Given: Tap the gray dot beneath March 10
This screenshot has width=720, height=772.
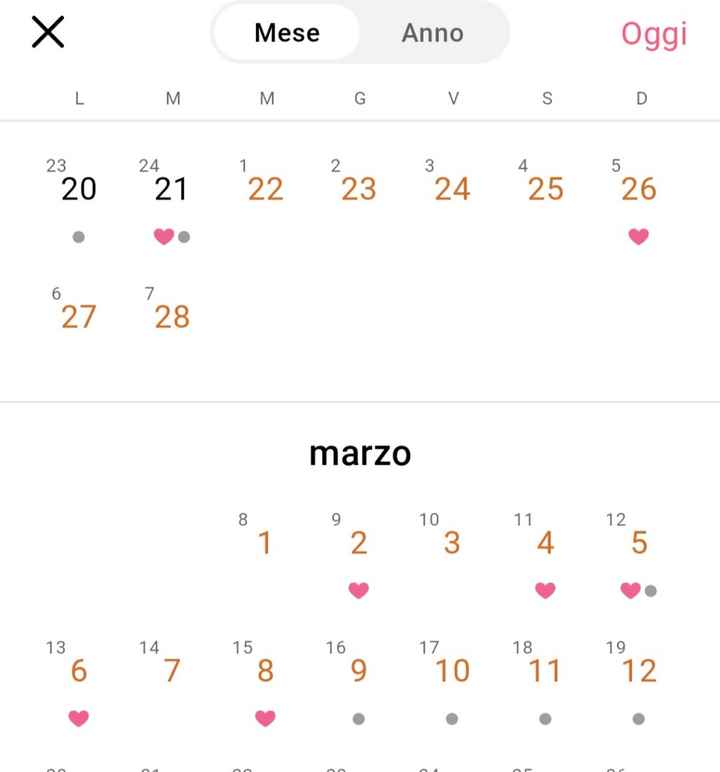Looking at the screenshot, I should [452, 718].
